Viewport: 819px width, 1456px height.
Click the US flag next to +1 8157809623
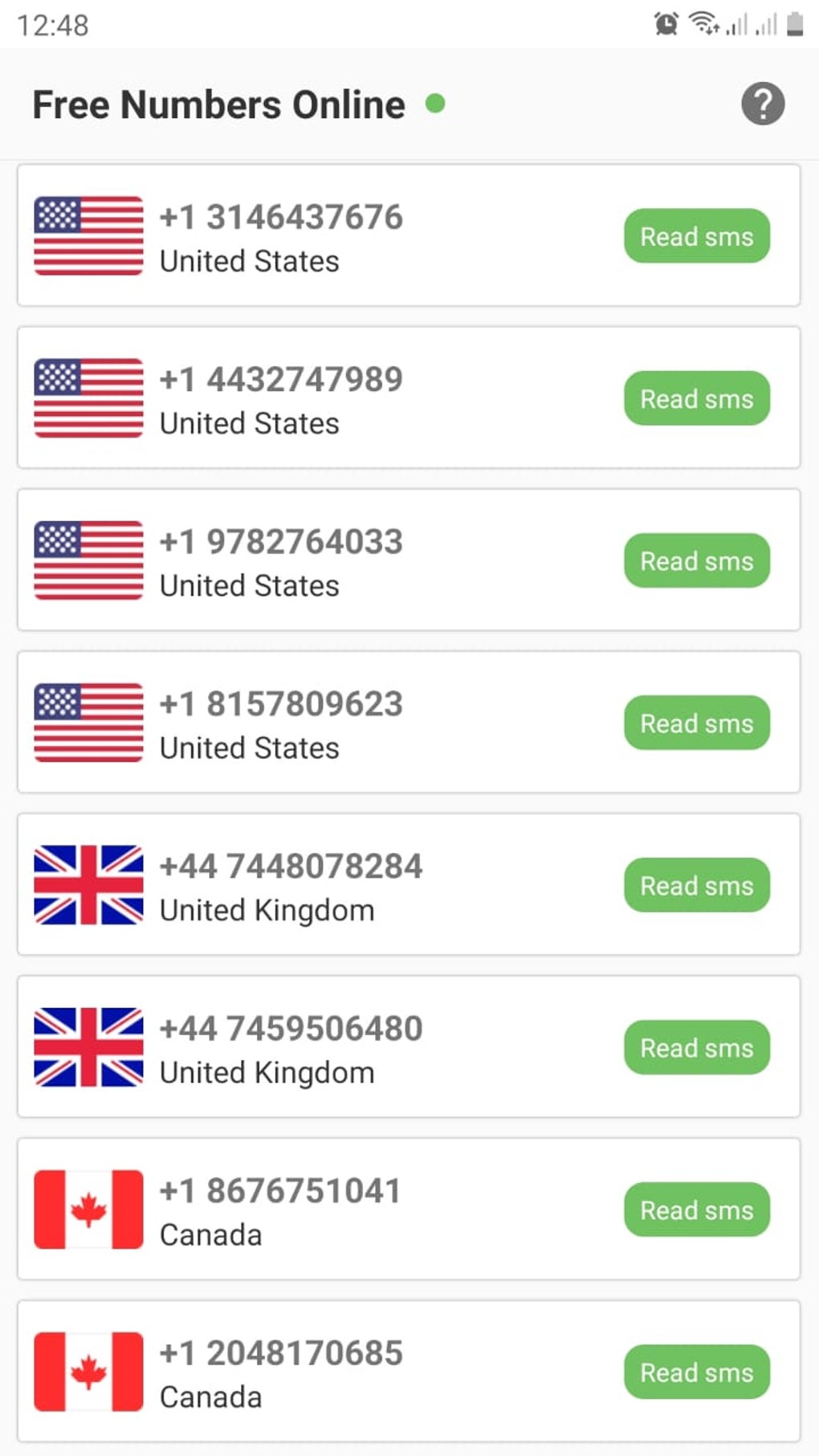click(x=87, y=723)
